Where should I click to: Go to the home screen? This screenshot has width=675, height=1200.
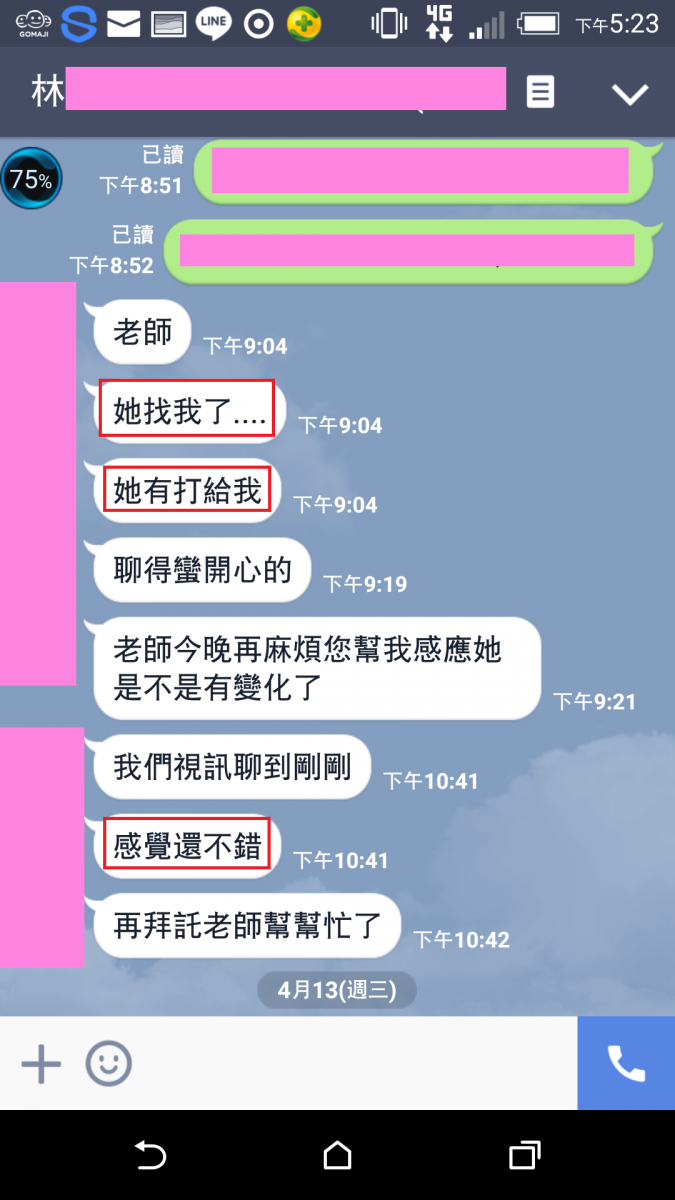tap(337, 1156)
